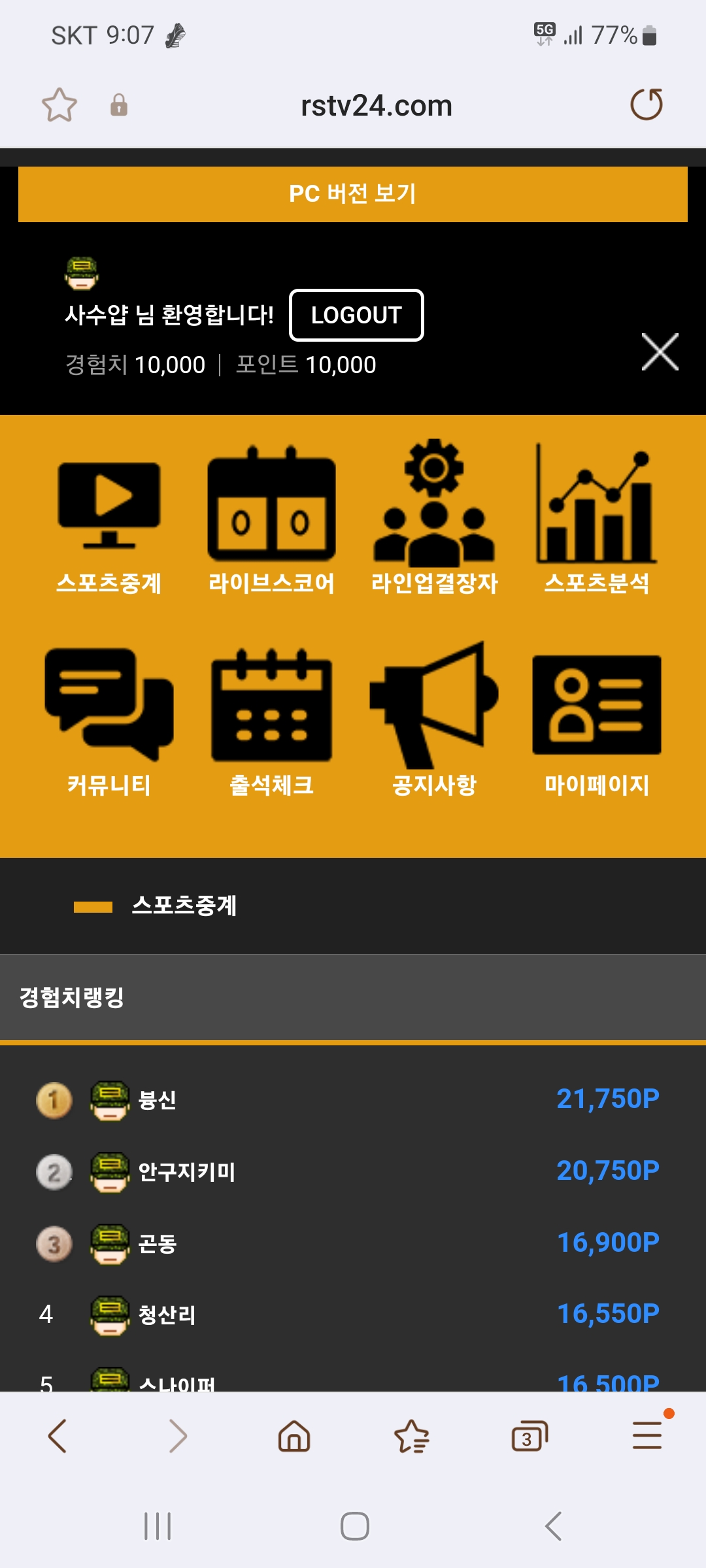Tap the rstv24.com address bar
This screenshot has height=1568, width=706.
click(x=376, y=106)
